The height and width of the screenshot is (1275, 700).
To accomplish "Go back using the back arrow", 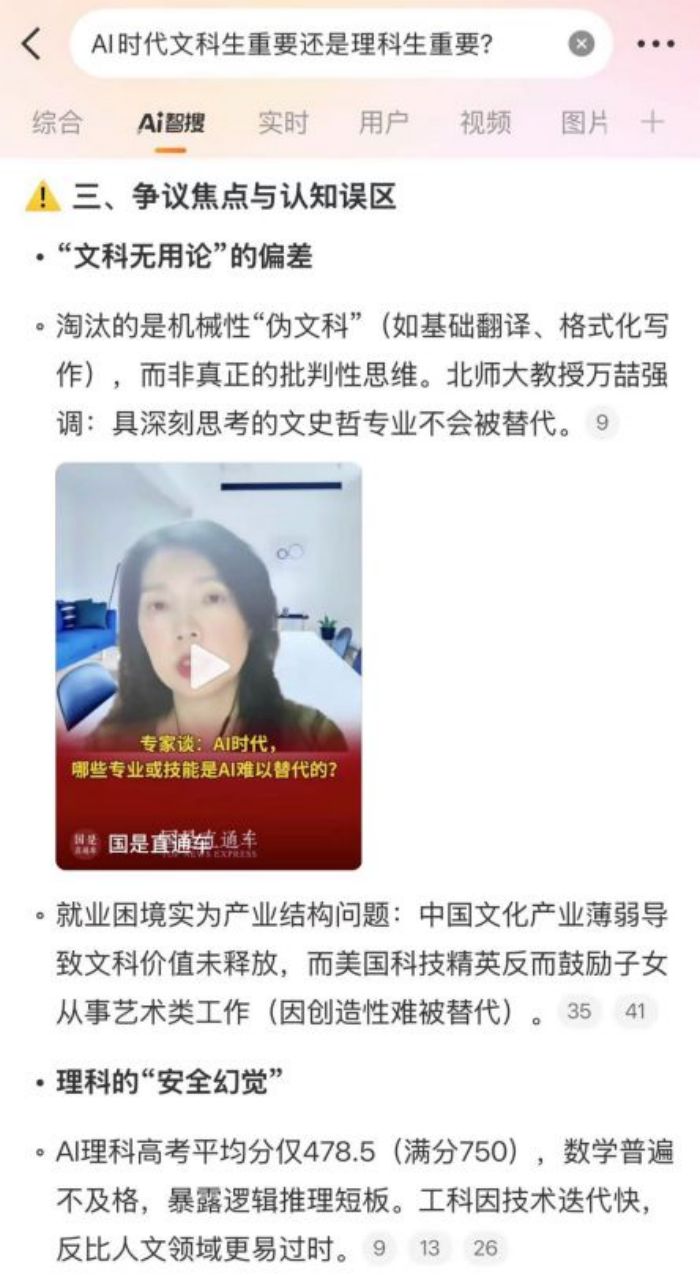I will point(32,44).
